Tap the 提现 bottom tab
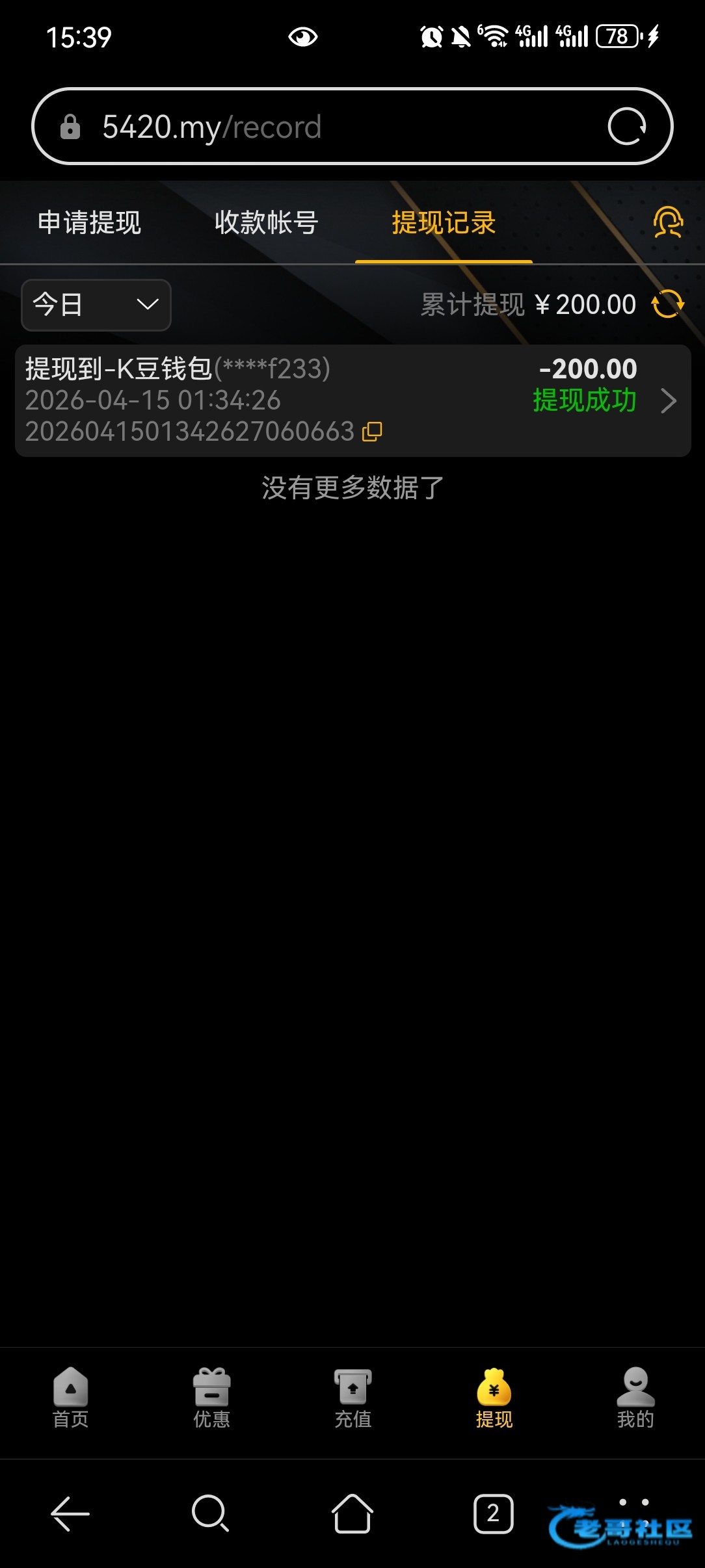Screen dimensions: 705x1568 (494, 1398)
